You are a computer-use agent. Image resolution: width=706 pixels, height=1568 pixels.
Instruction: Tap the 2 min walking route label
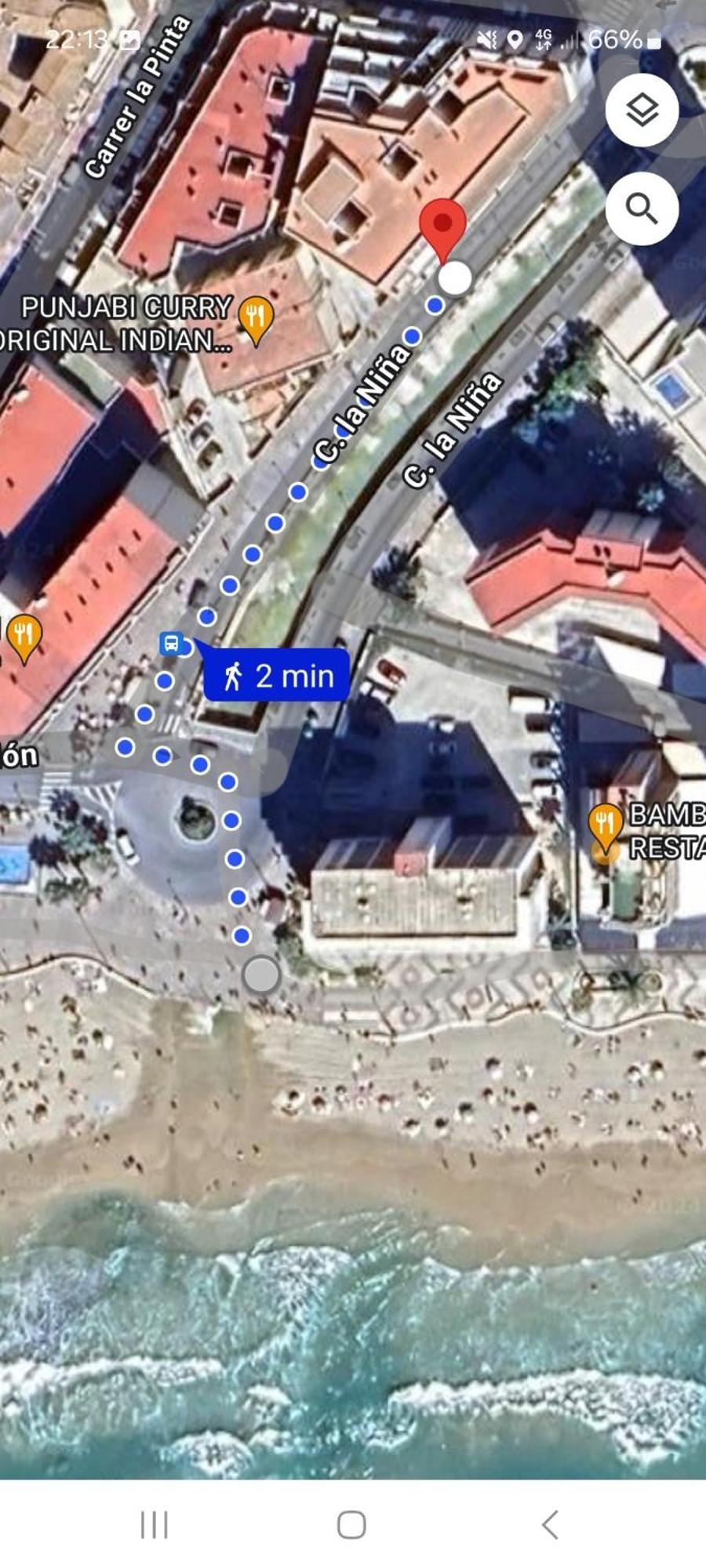(x=277, y=675)
